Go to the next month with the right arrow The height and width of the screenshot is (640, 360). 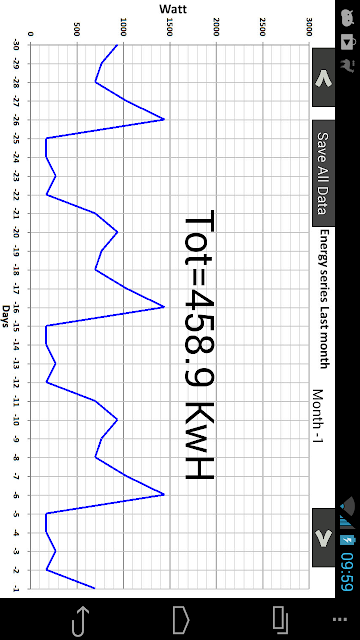click(x=323, y=538)
